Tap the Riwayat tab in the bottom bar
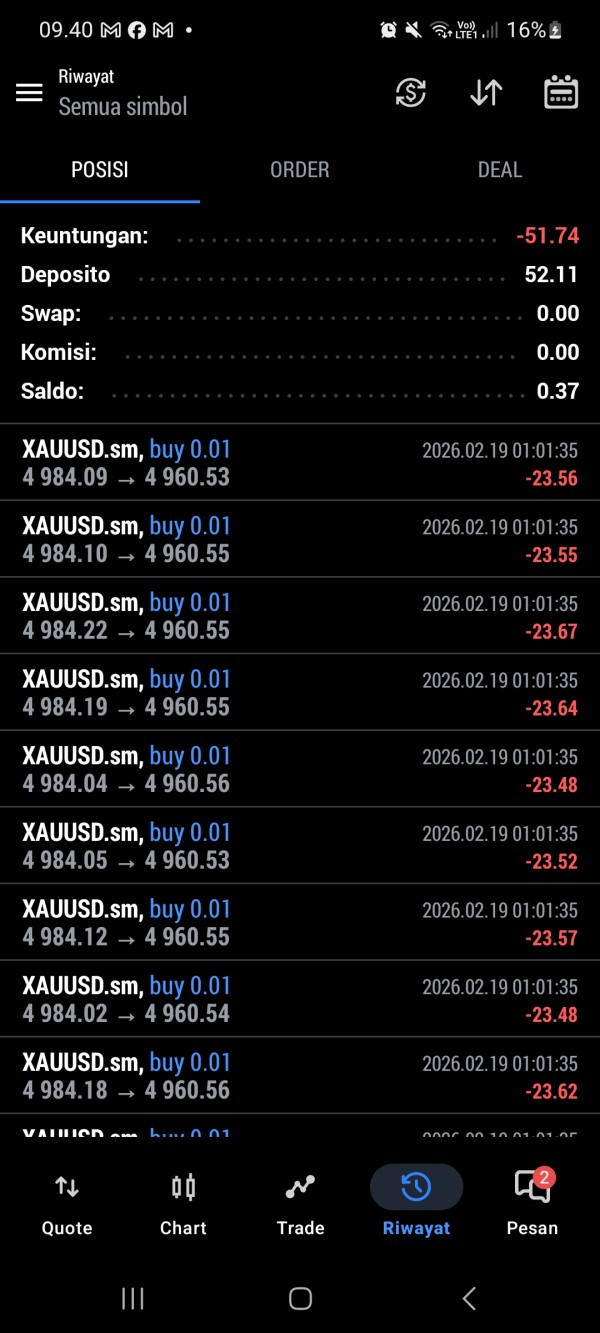The image size is (600, 1333). pyautogui.click(x=416, y=1205)
